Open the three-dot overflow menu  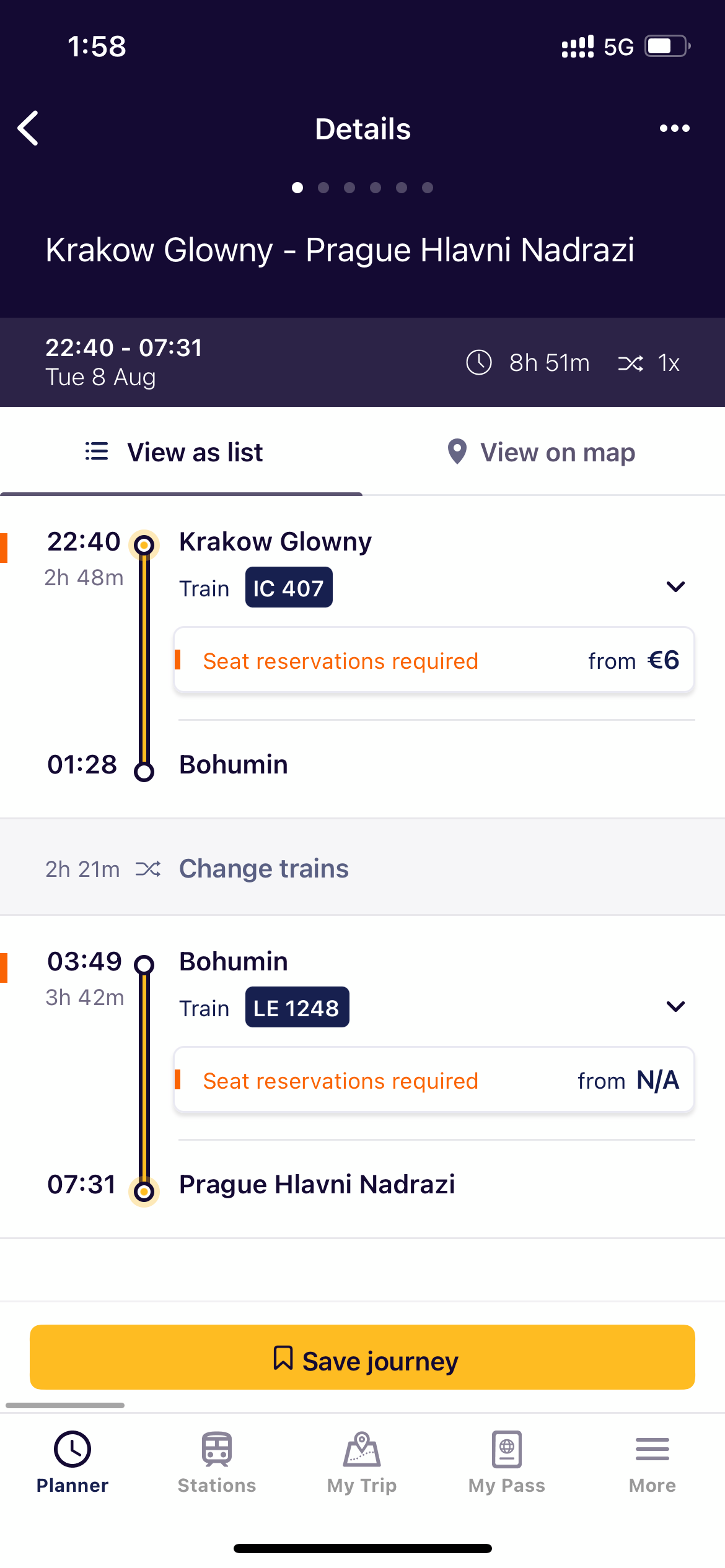[x=674, y=128]
